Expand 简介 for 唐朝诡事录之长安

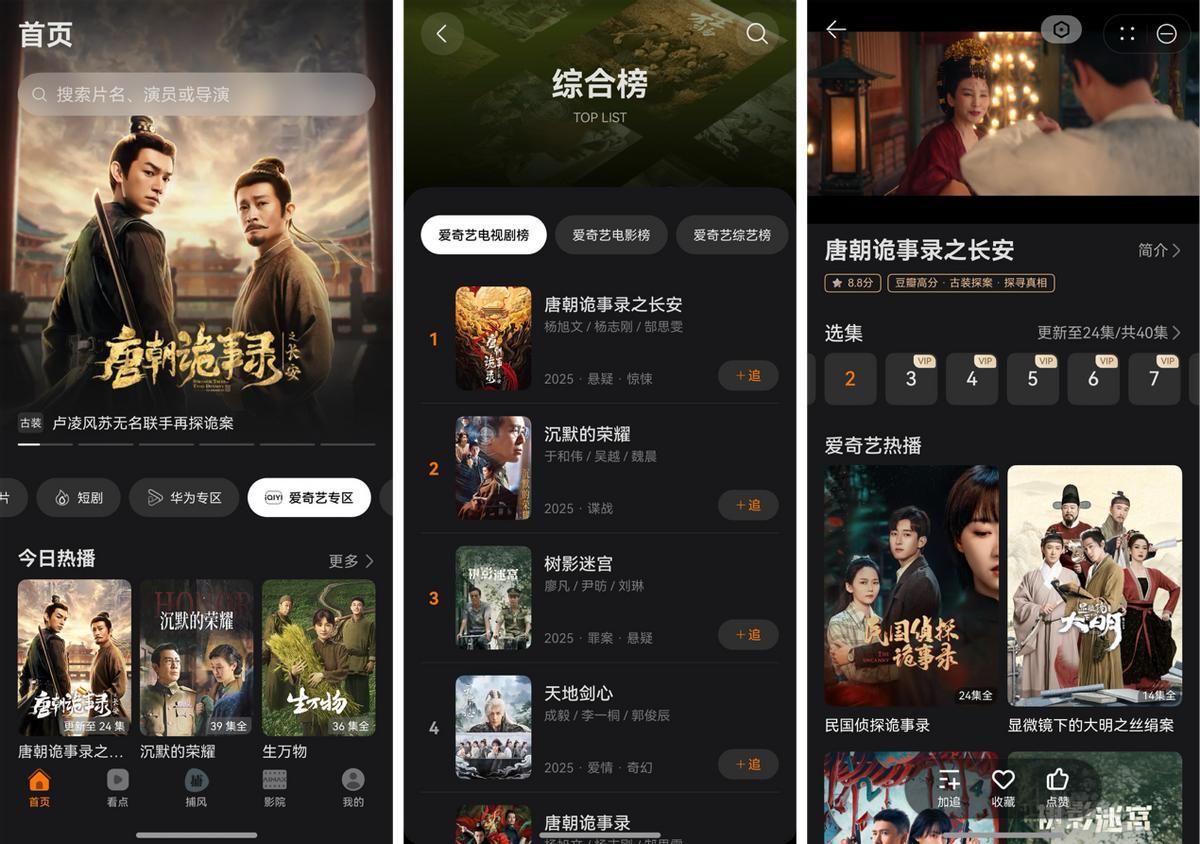1159,250
